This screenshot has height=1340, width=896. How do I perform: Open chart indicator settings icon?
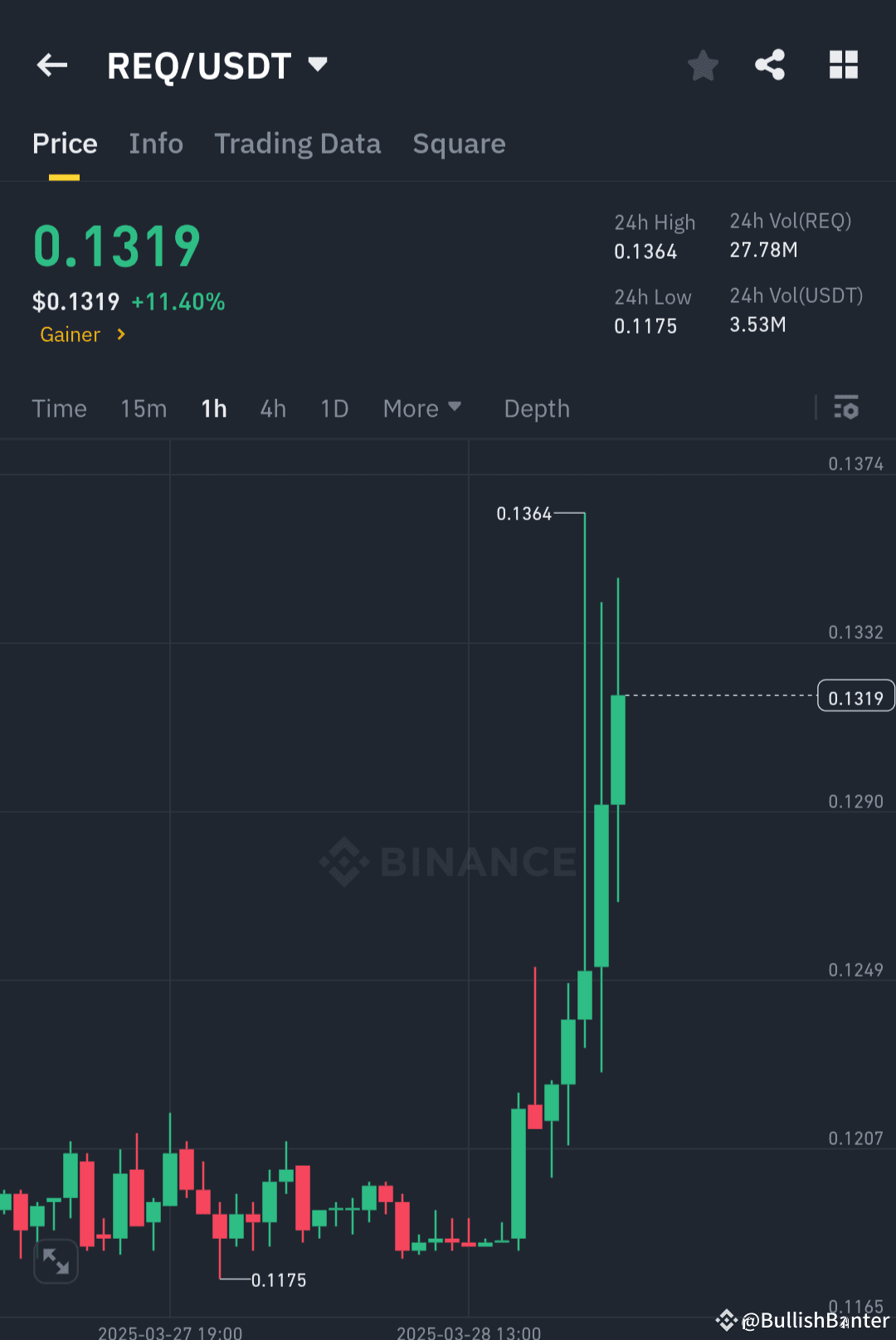[x=846, y=408]
